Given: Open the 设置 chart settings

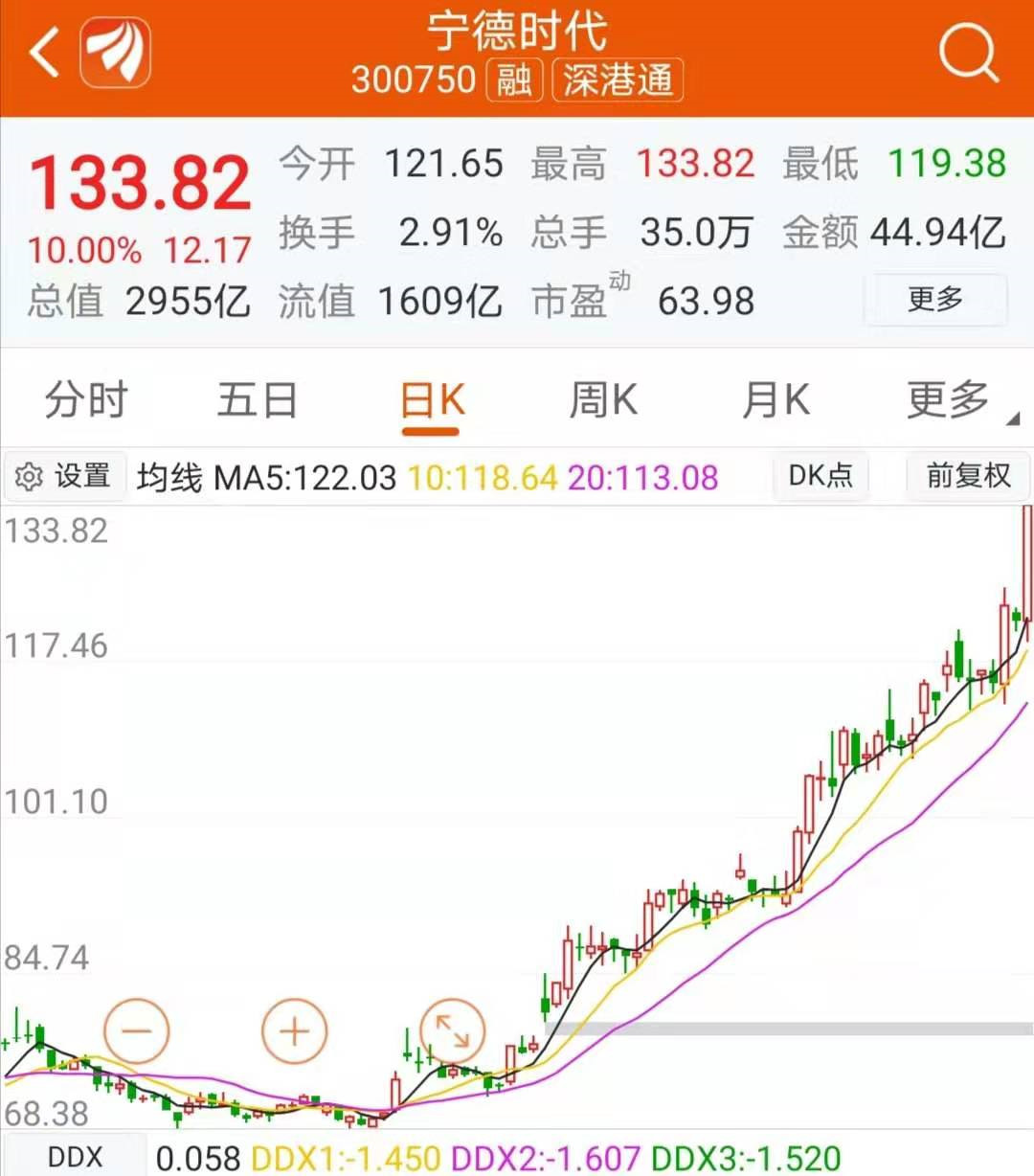Looking at the screenshot, I should pyautogui.click(x=65, y=476).
